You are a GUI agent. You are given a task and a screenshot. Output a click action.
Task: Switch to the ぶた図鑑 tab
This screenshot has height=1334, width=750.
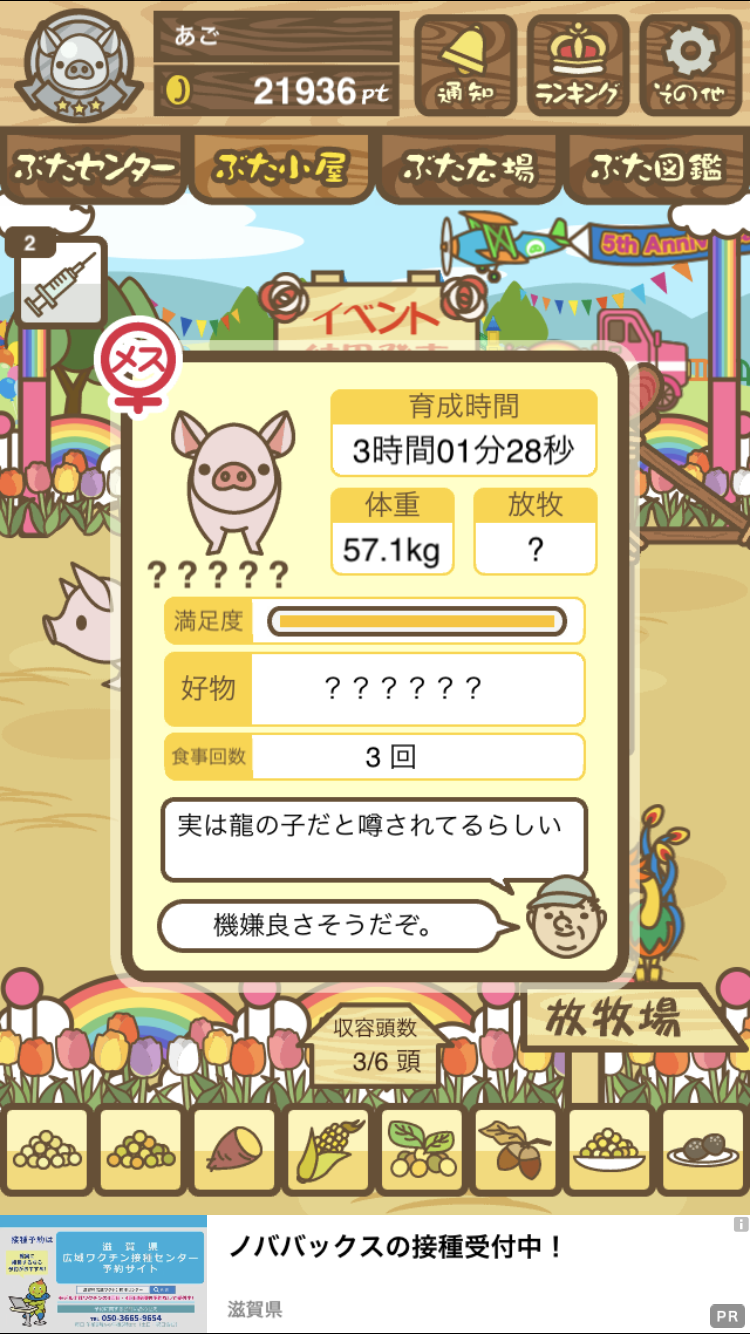[x=656, y=167]
